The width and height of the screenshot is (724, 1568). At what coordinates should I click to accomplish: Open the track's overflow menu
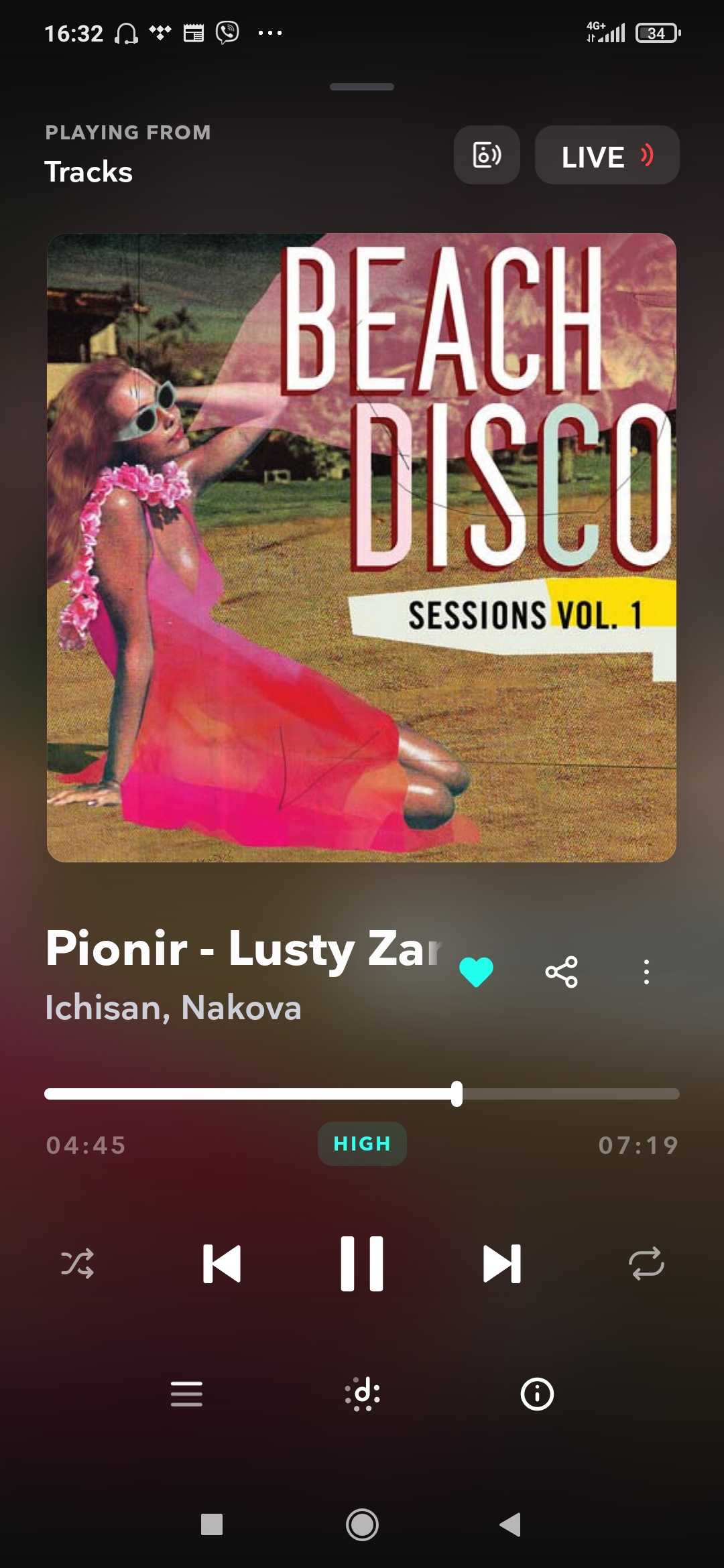pos(646,972)
